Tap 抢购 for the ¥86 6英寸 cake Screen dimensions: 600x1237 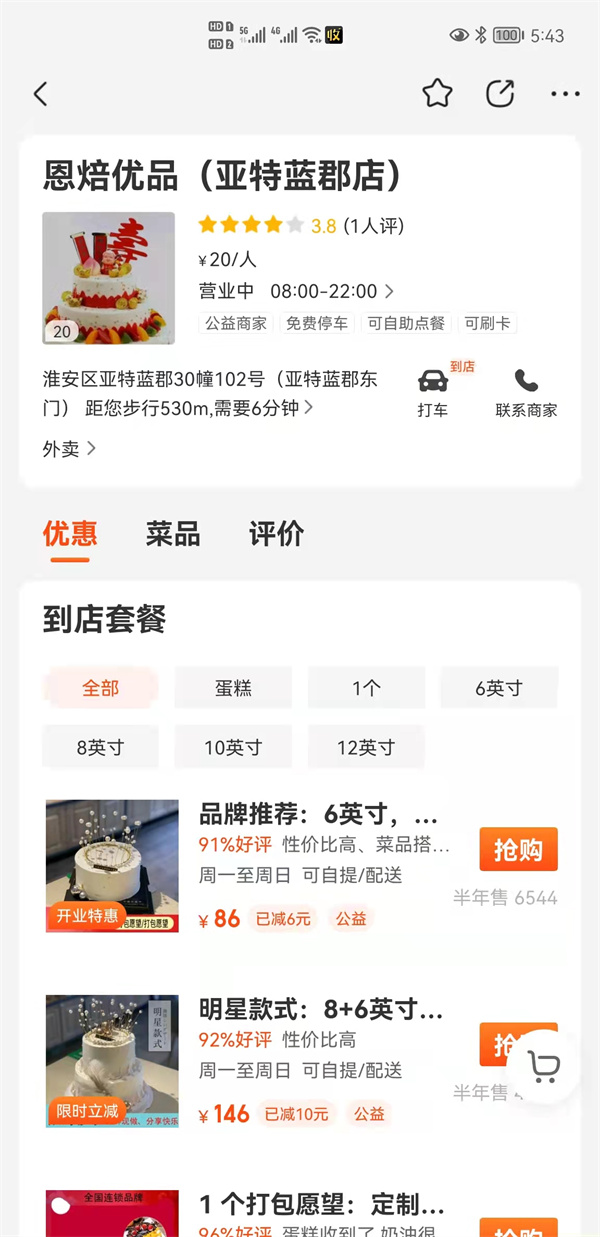pos(518,849)
